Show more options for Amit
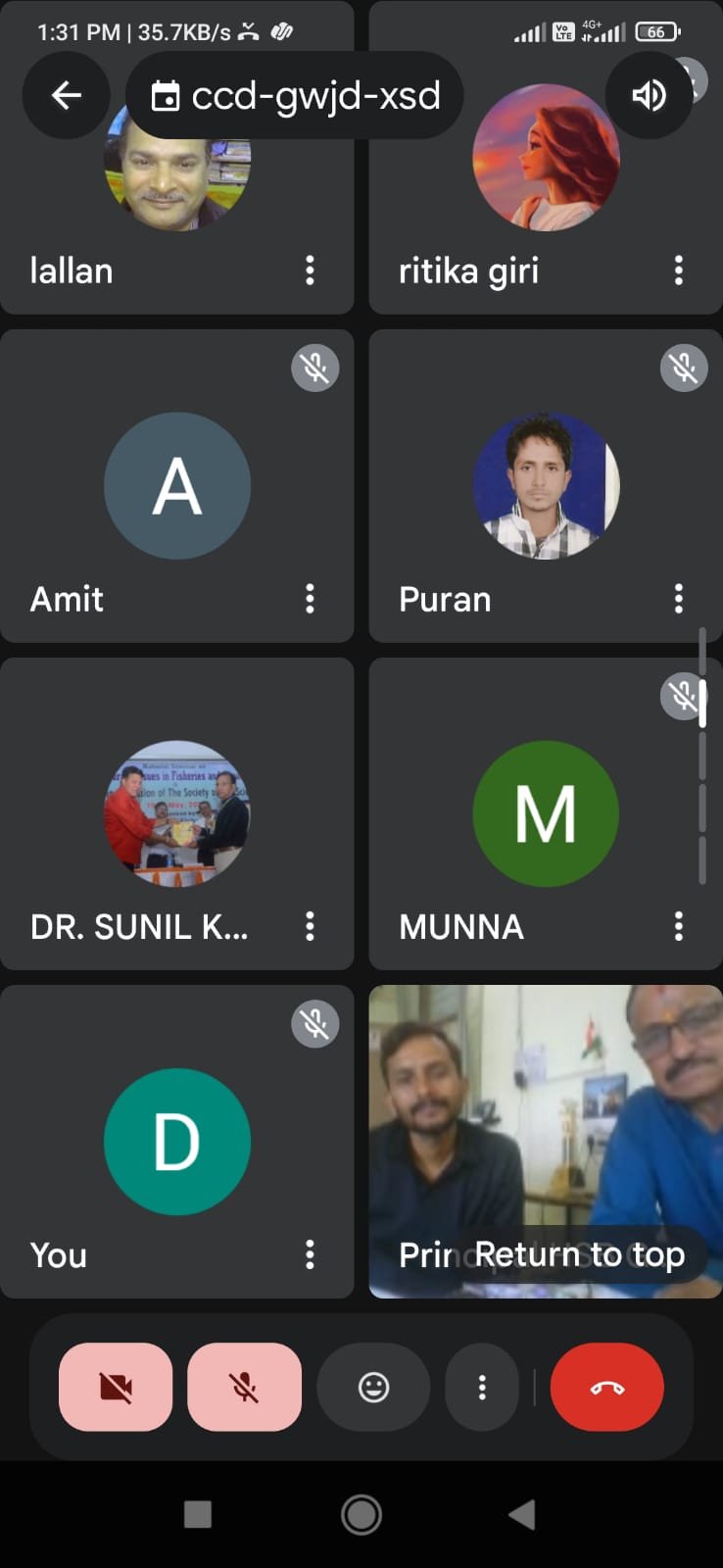This screenshot has height=1568, width=723. pos(310,599)
